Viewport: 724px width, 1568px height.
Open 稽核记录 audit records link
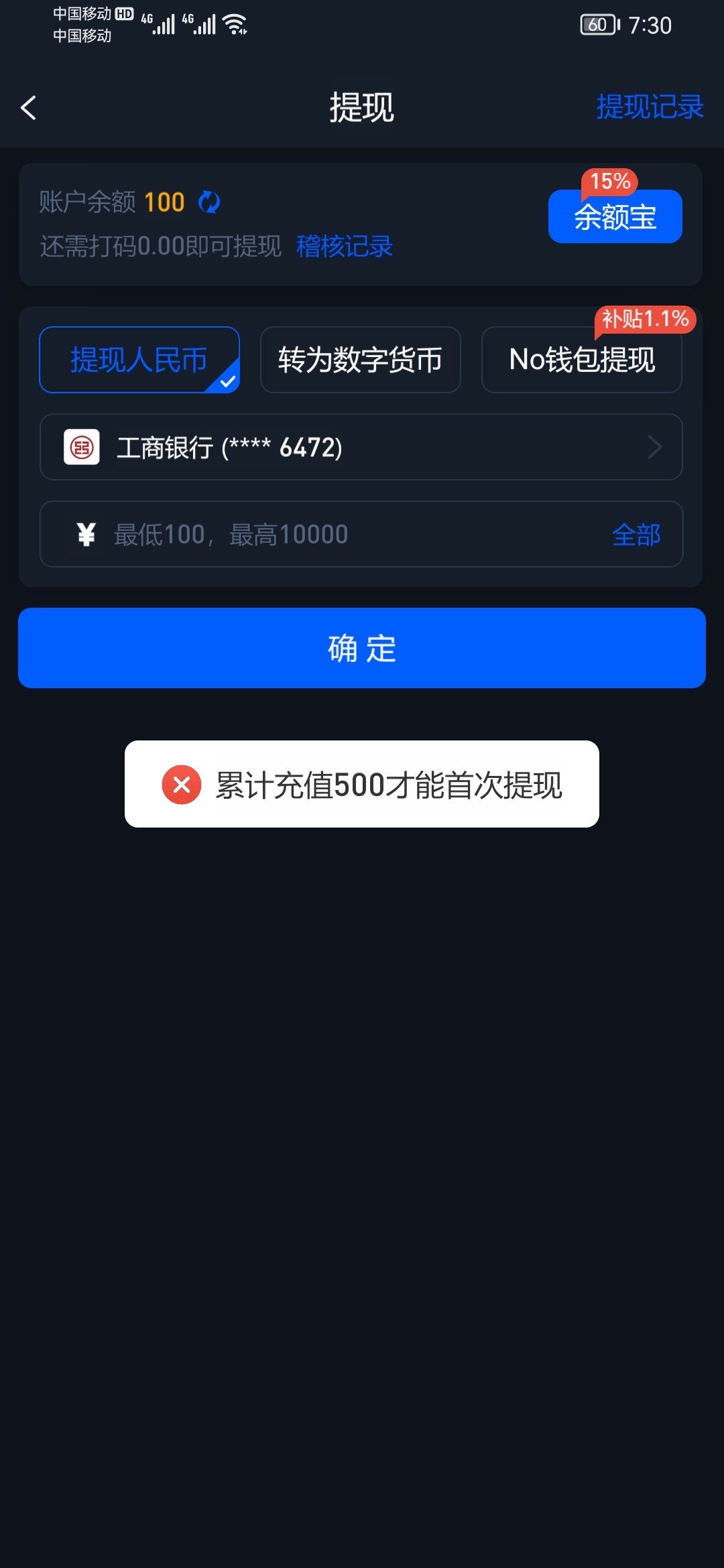click(344, 247)
